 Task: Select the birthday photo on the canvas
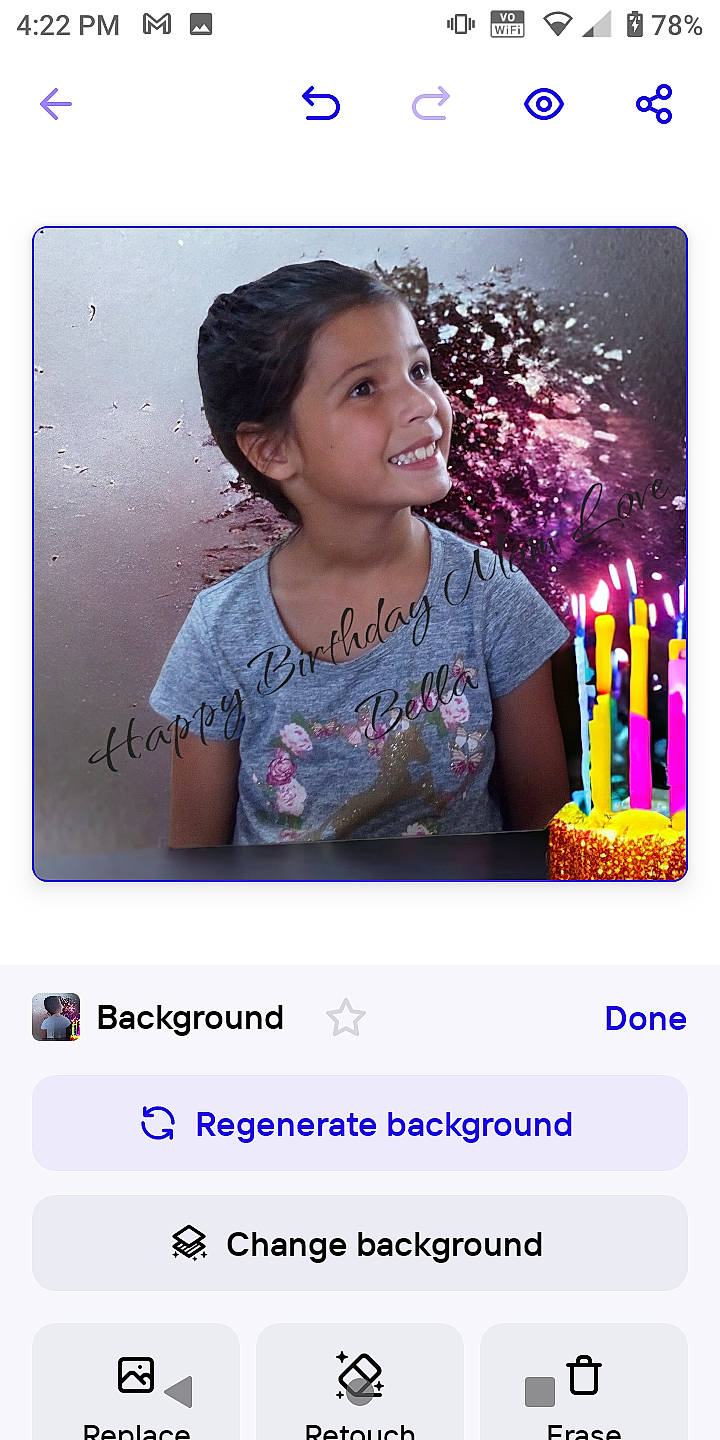[360, 554]
